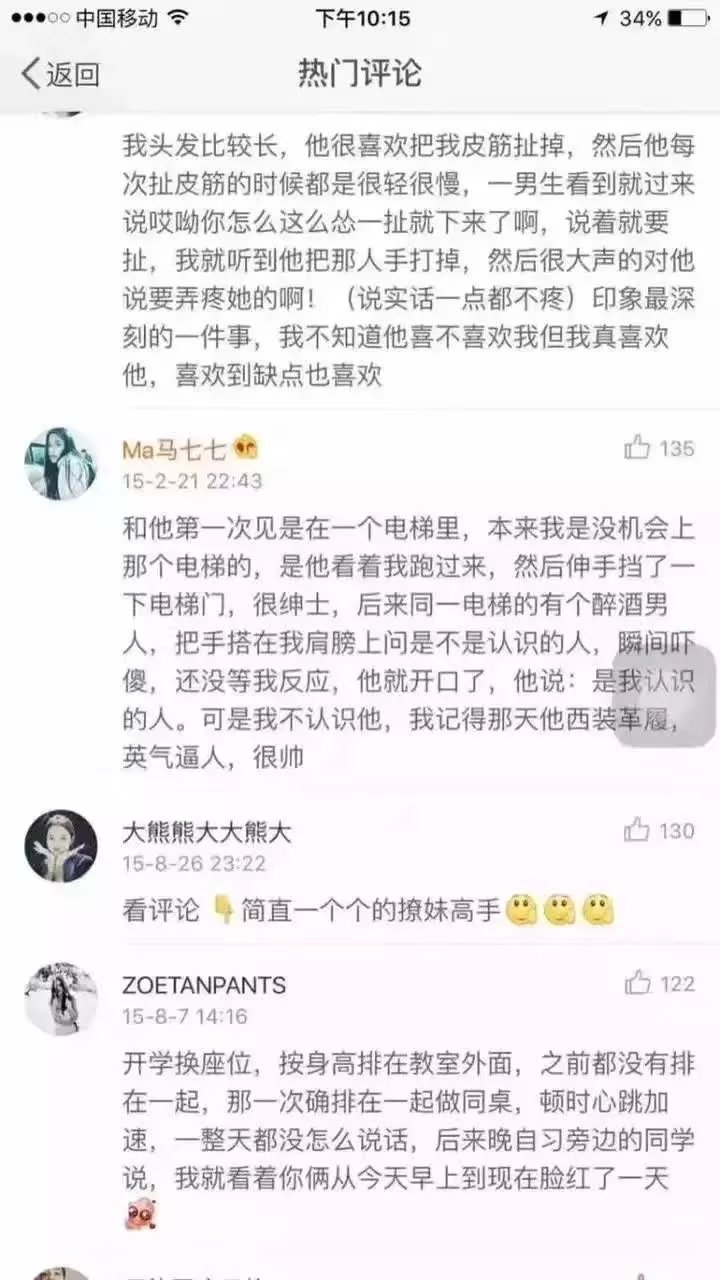Open ZOETANPANTS's profile avatar

point(61,999)
